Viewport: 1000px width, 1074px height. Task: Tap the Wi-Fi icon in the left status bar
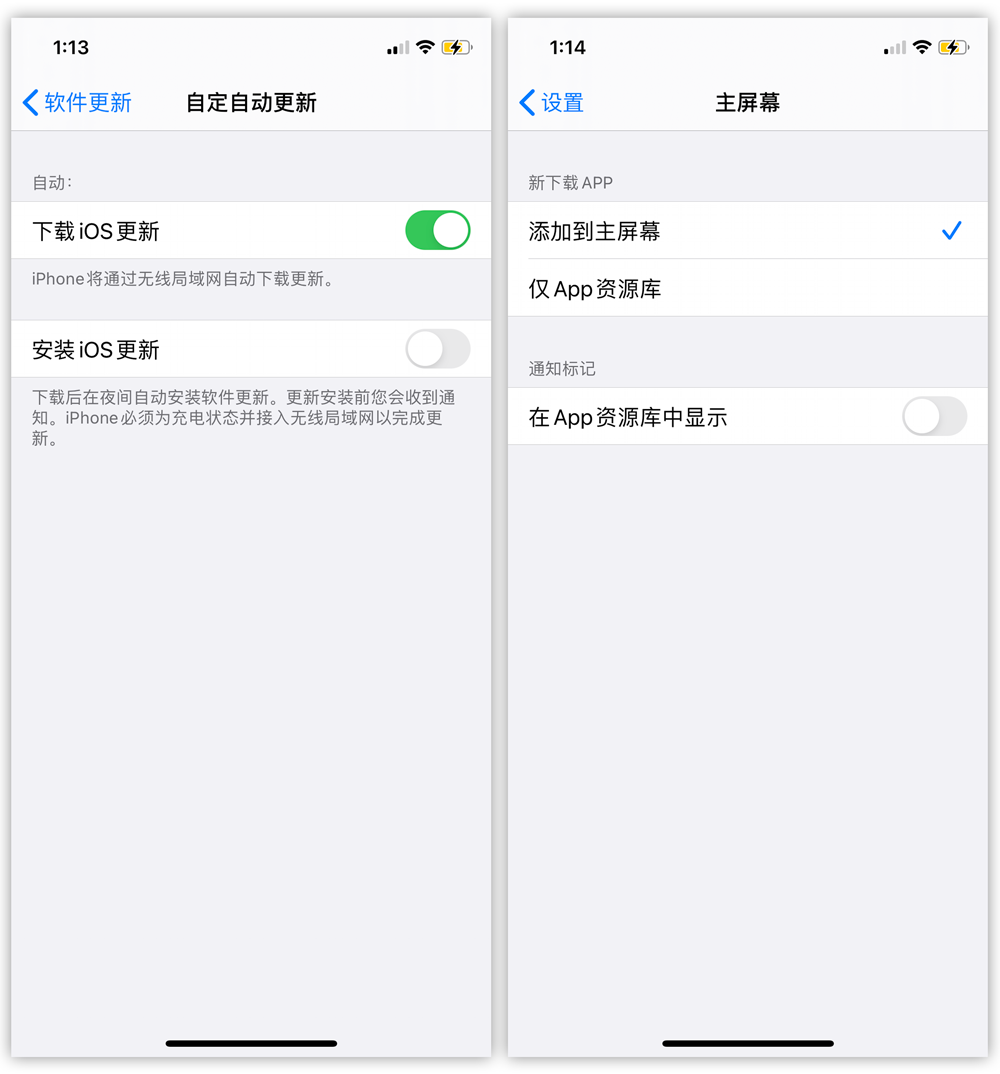424,46
